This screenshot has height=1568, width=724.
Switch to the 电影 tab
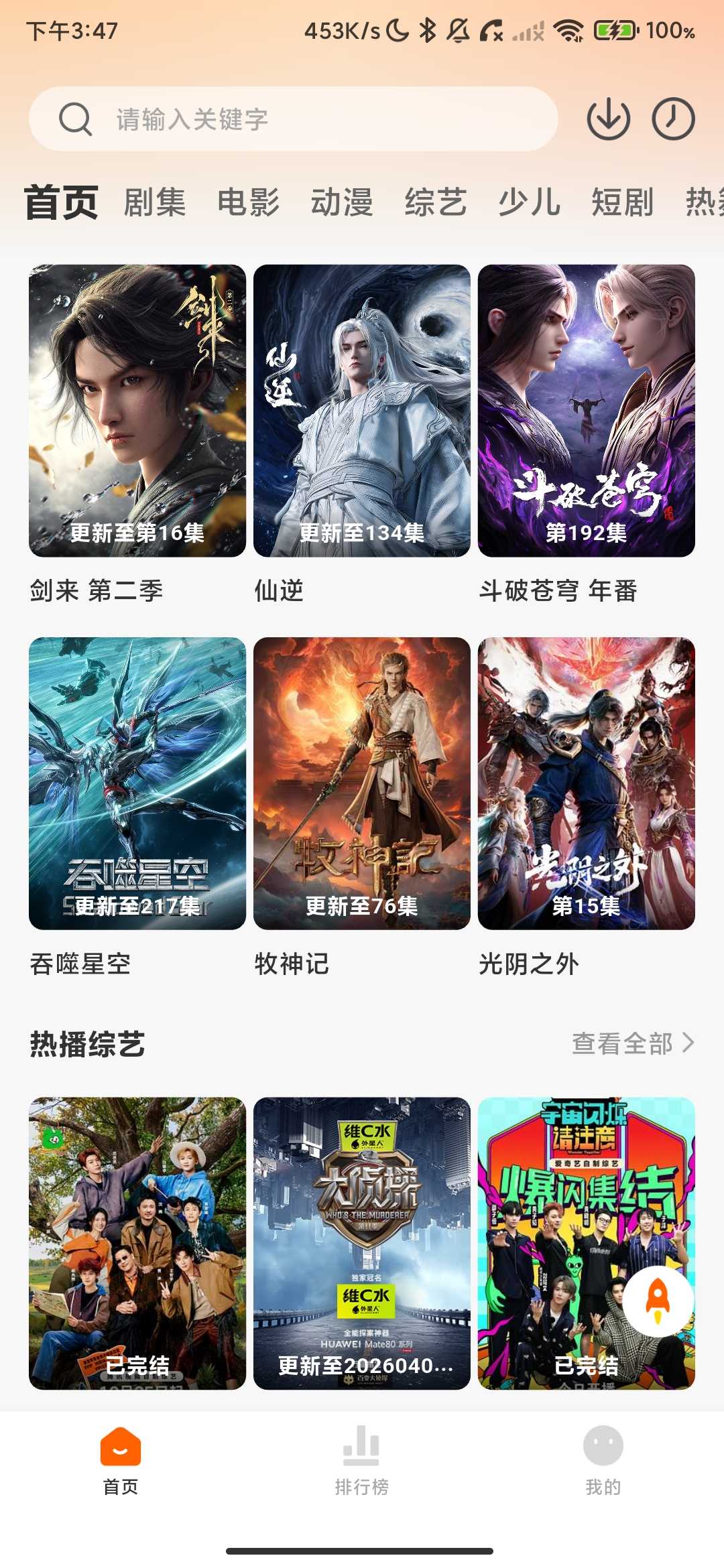click(x=248, y=202)
